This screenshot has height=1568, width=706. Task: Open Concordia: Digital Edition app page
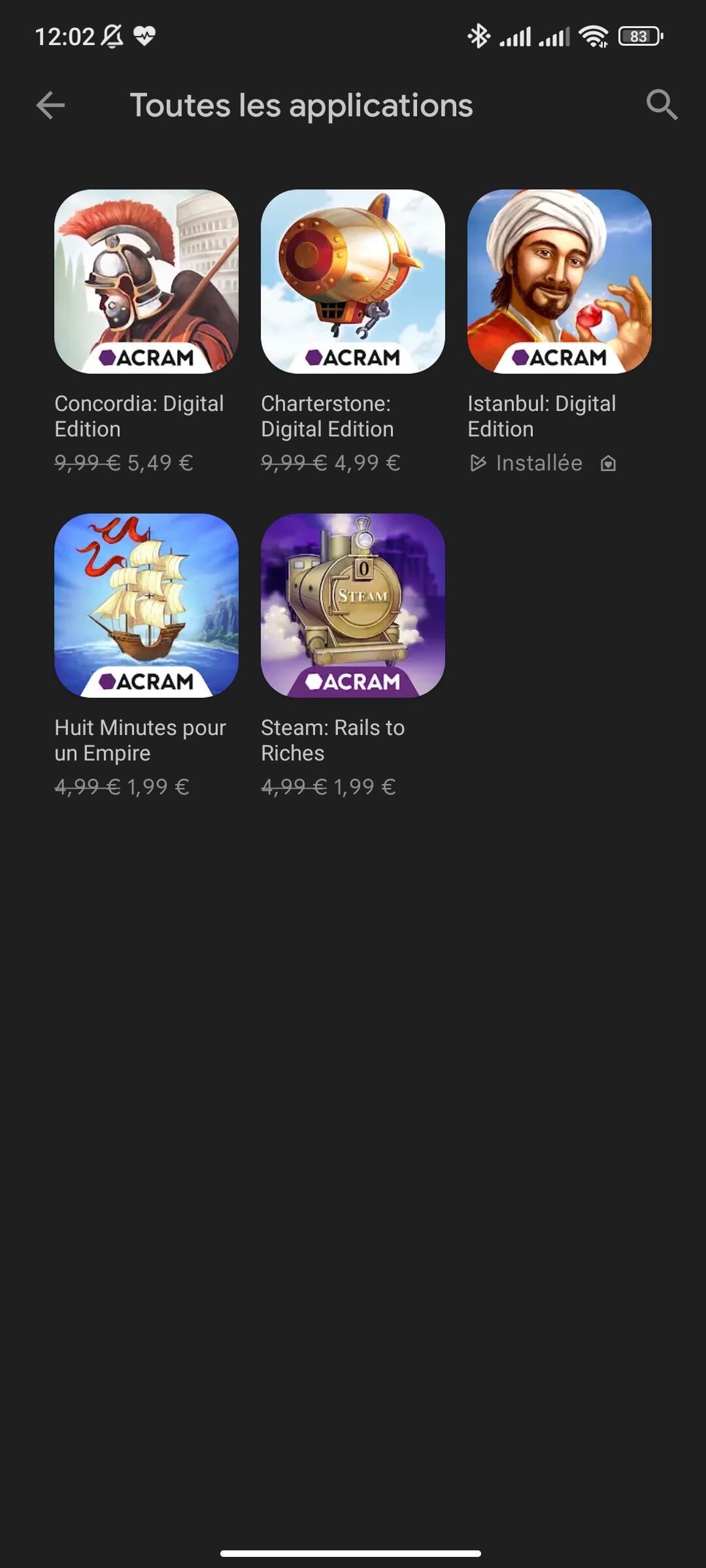(x=146, y=282)
